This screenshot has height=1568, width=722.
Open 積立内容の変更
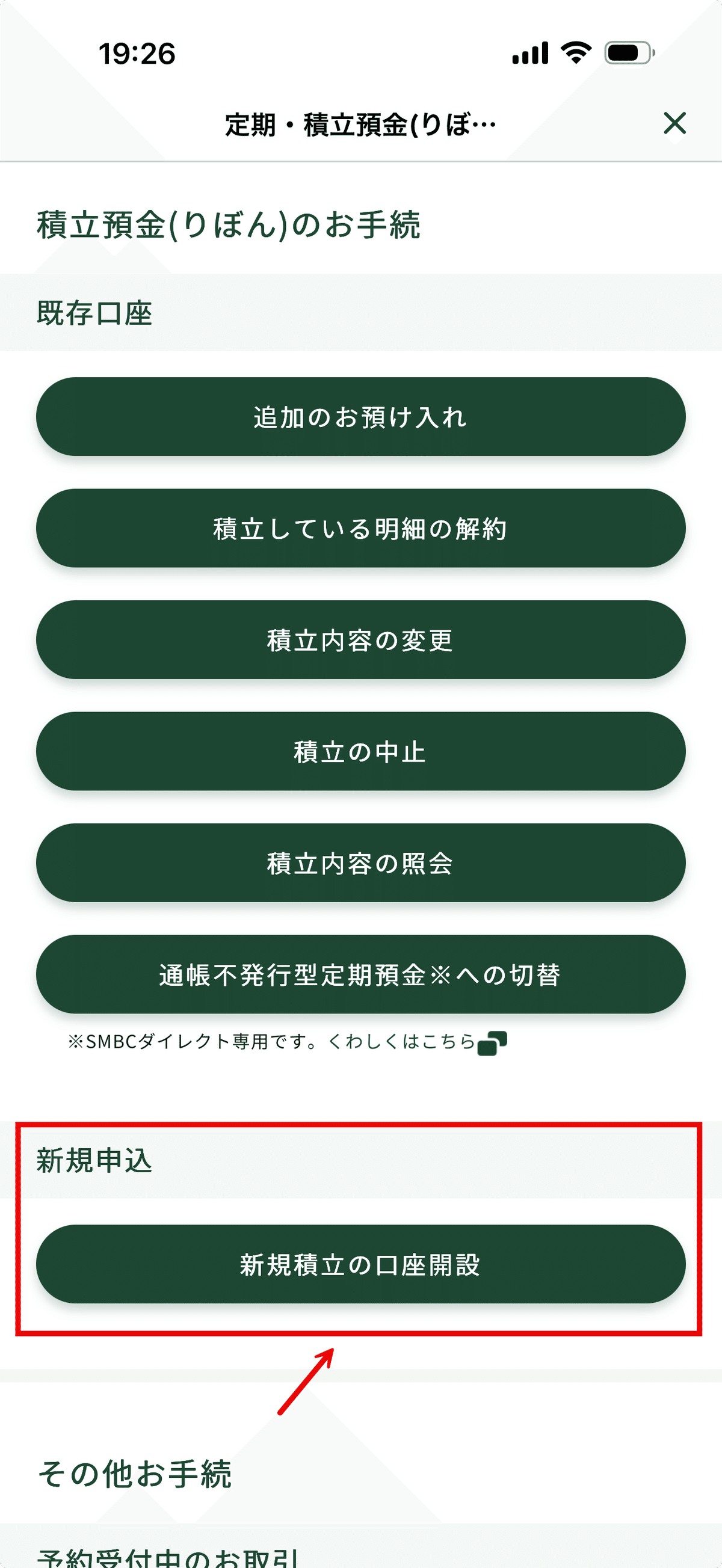(361, 640)
